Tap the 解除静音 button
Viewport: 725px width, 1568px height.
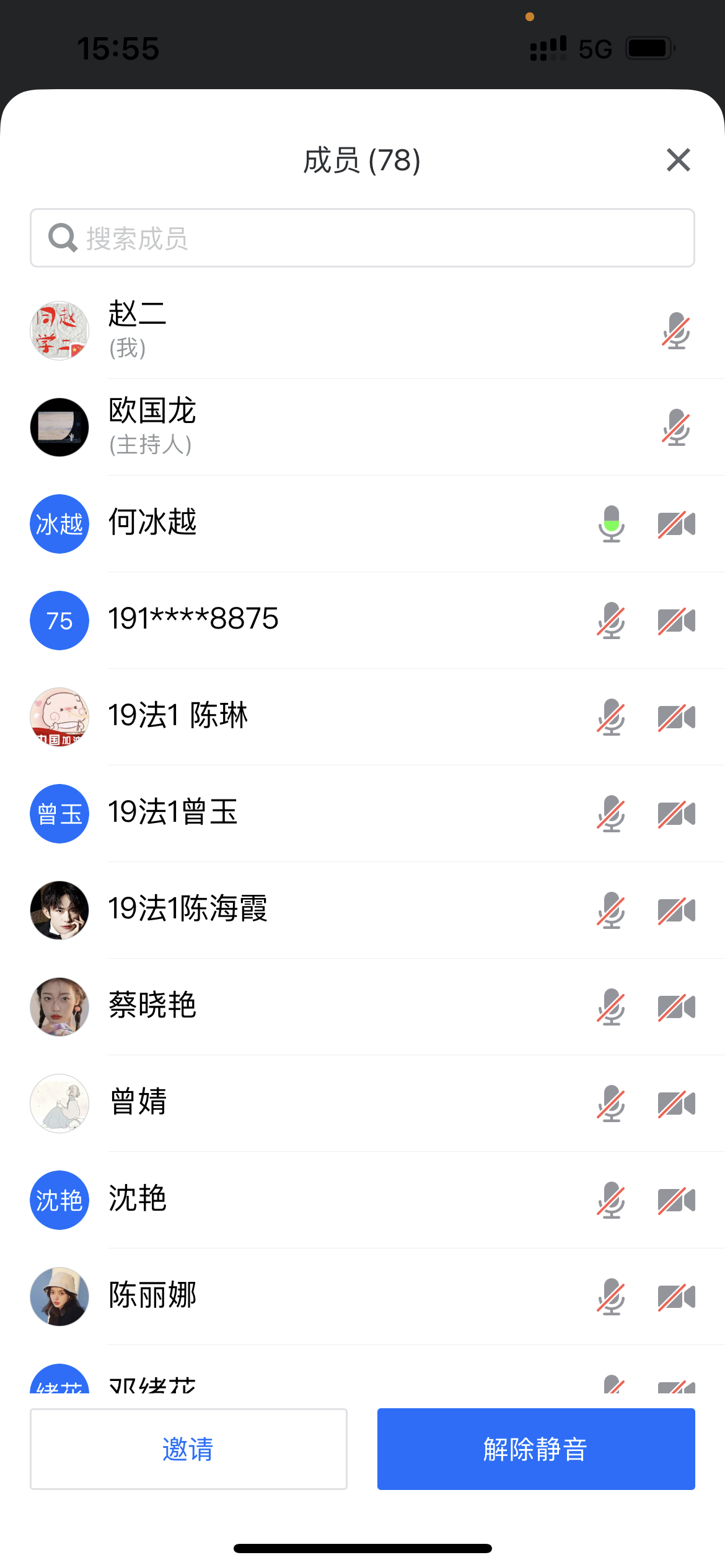click(x=535, y=1448)
